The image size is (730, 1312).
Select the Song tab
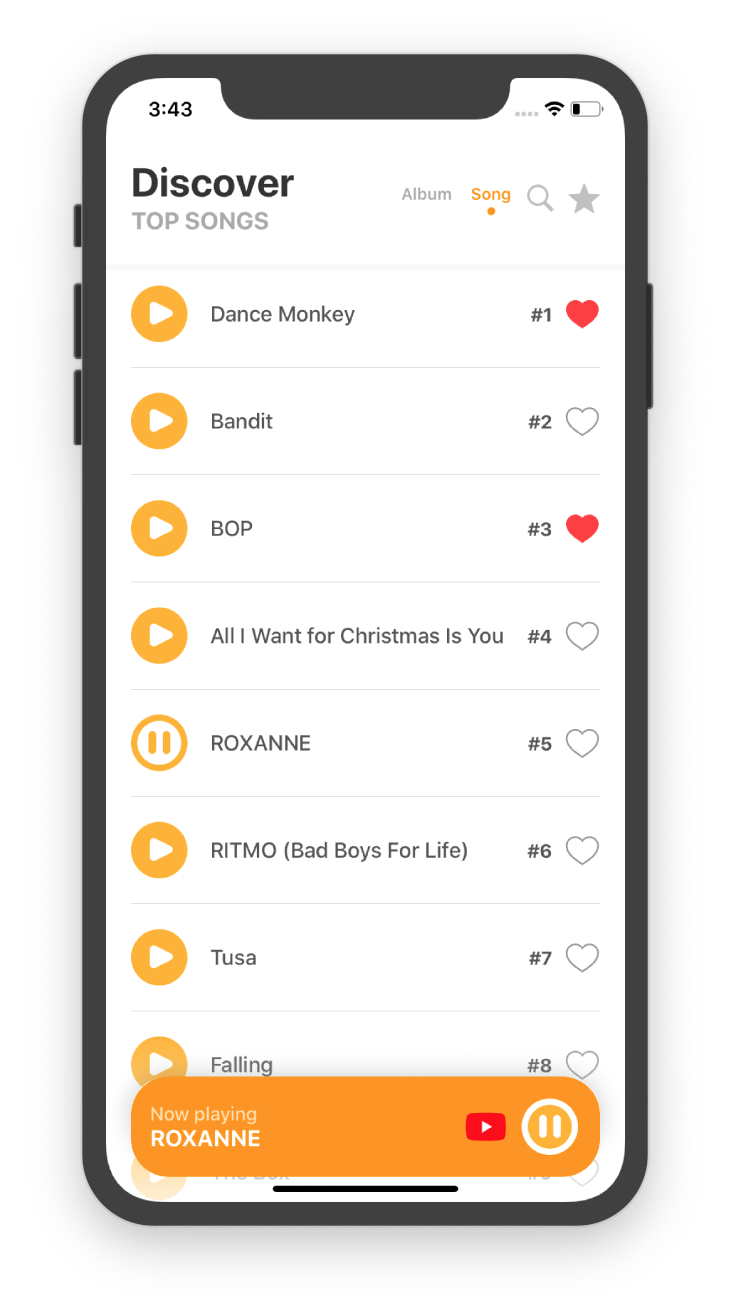[490, 194]
